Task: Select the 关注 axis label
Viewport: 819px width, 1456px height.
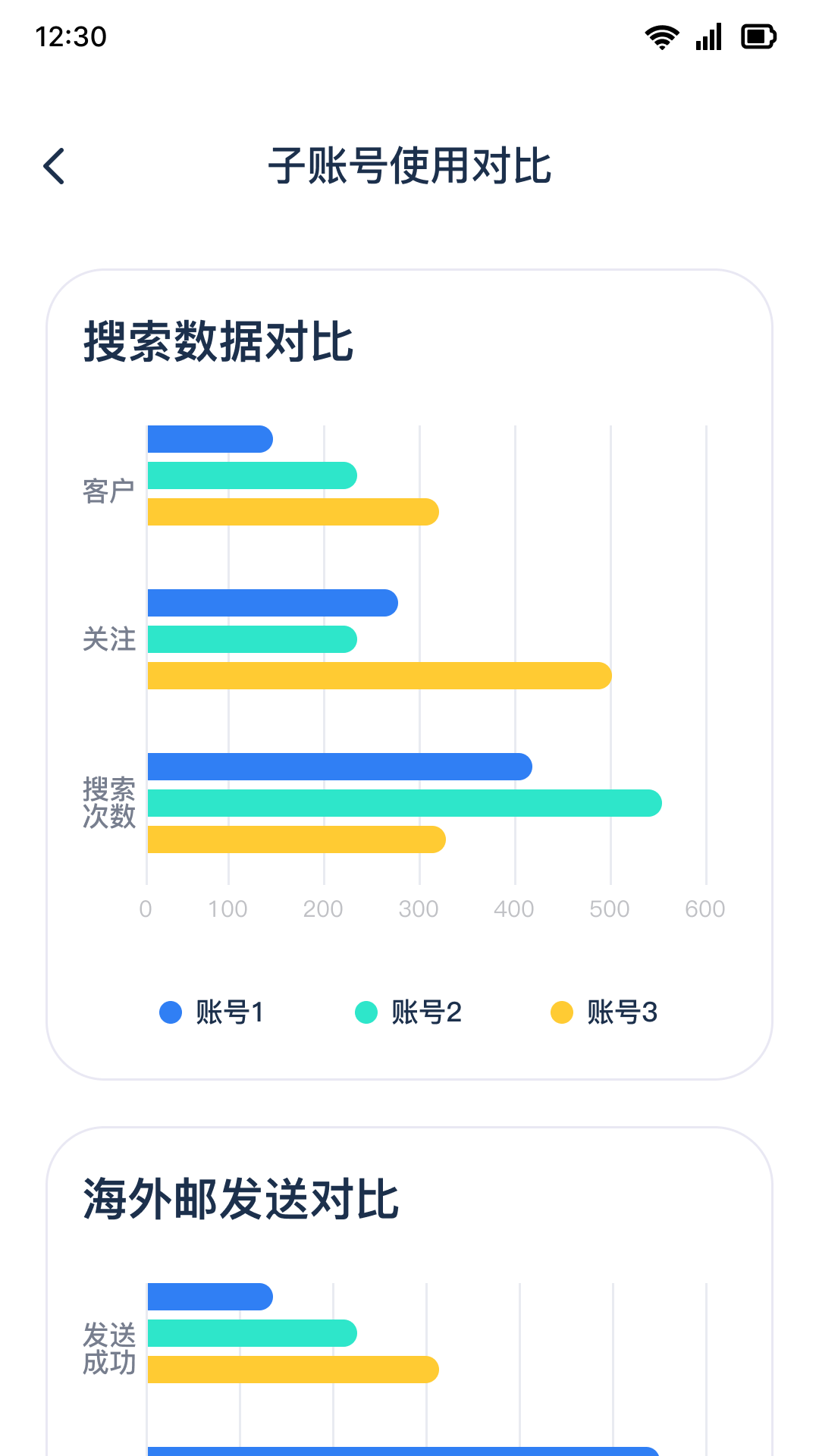Action: coord(109,639)
